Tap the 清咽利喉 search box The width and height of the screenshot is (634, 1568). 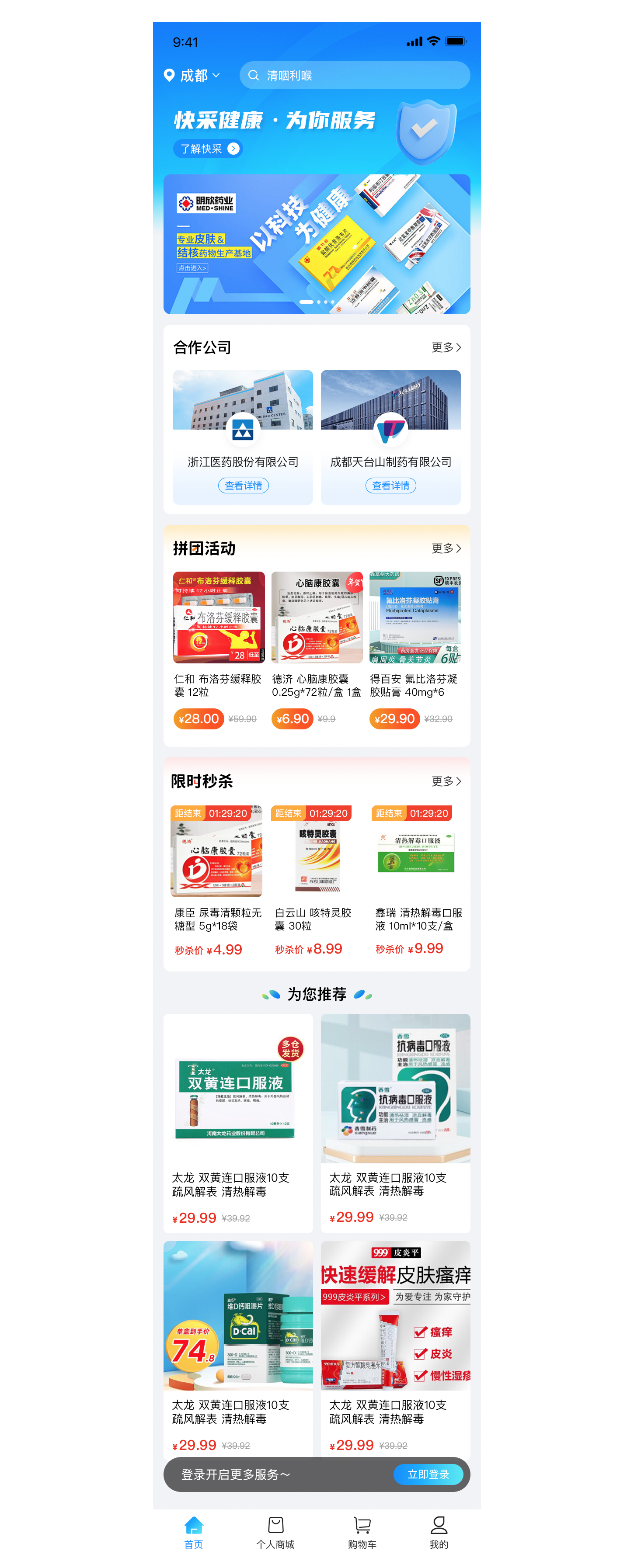(355, 76)
